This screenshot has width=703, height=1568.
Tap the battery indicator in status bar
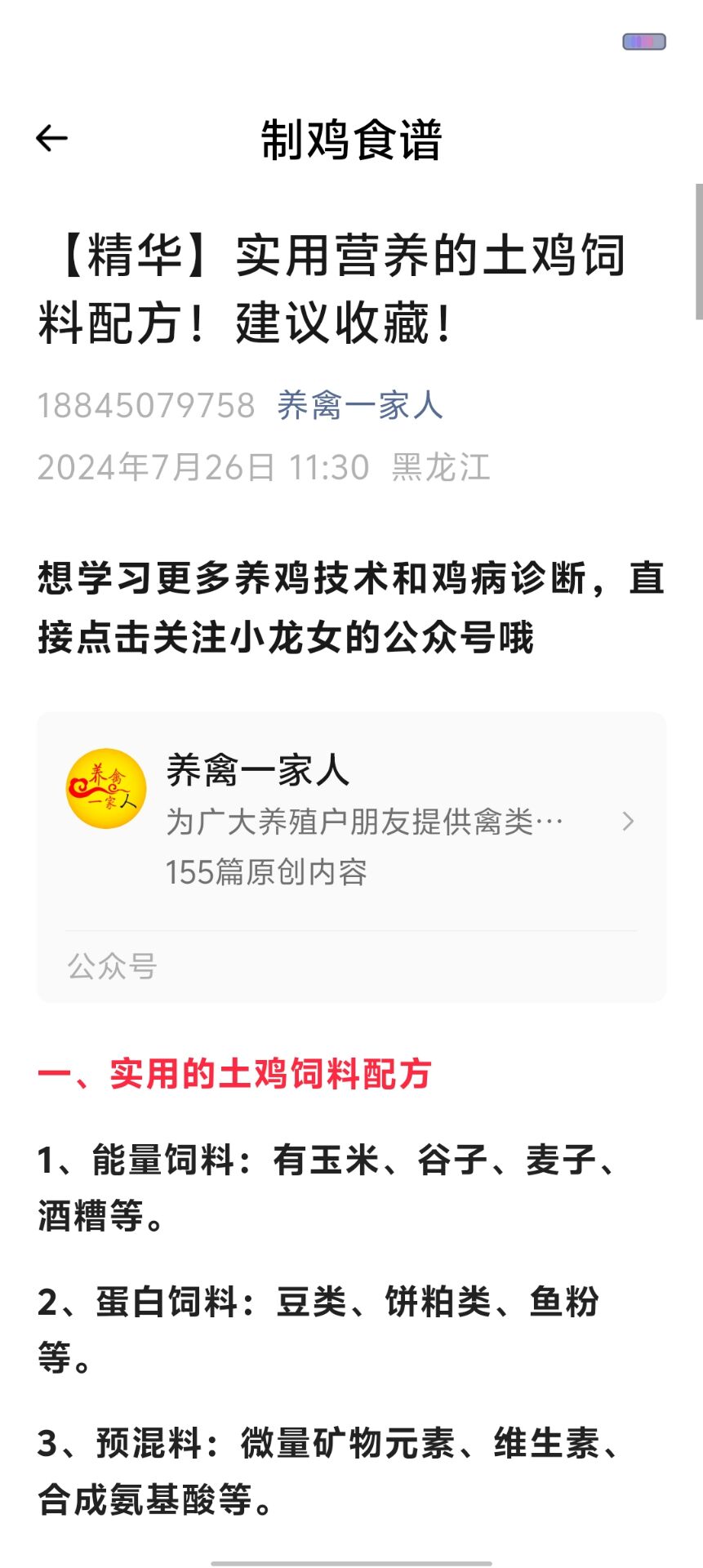(644, 38)
